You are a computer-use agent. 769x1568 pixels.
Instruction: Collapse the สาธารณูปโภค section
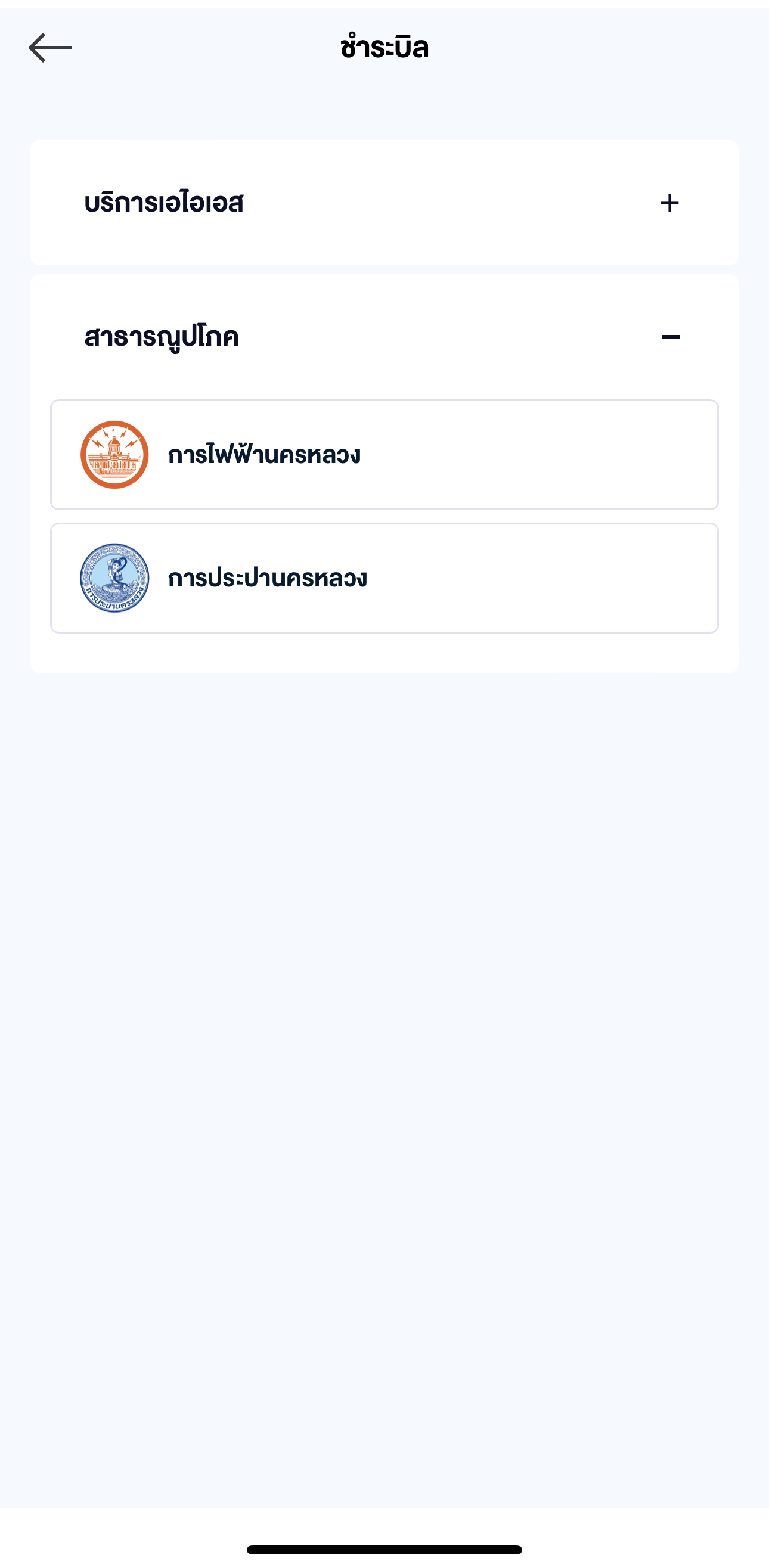[x=670, y=337]
